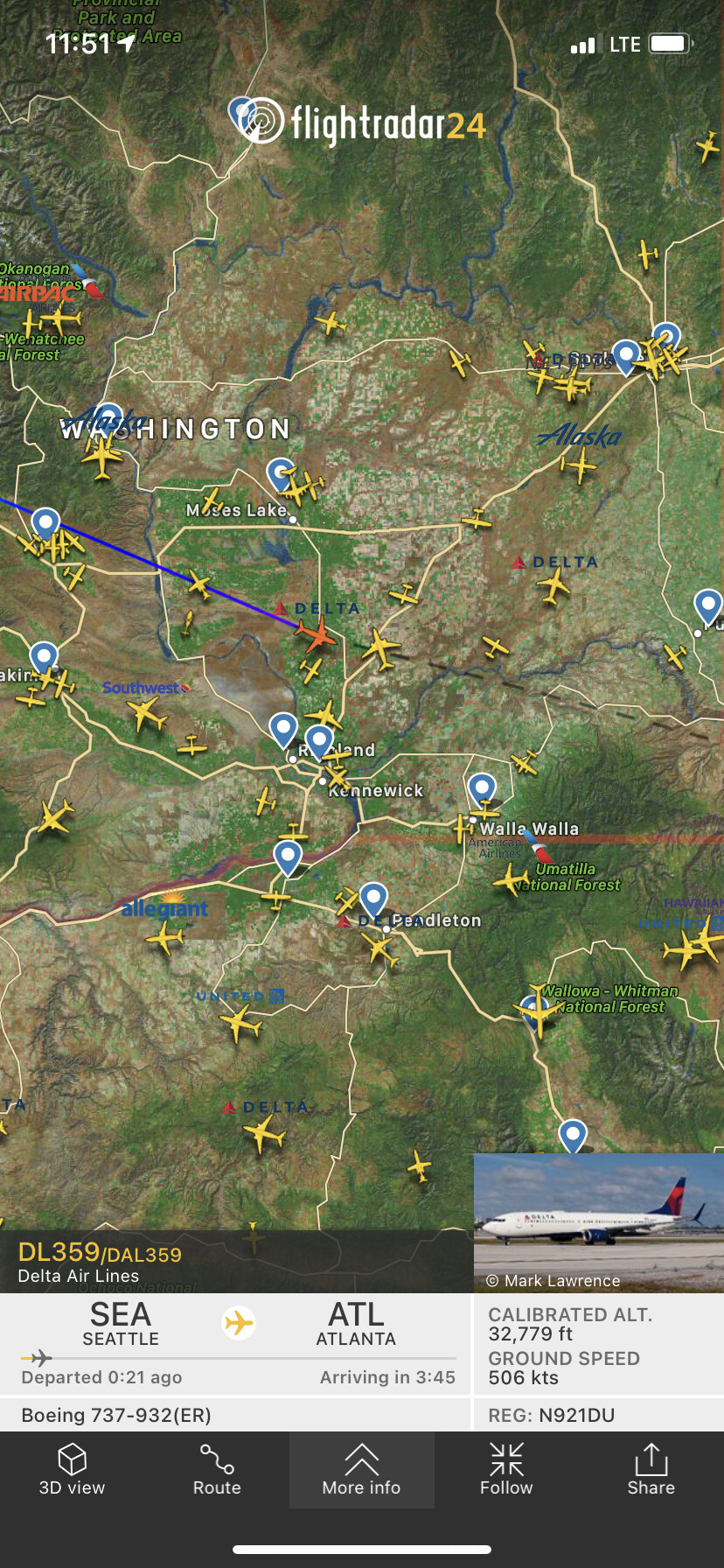
Task: Select the orange DL359 plane on map
Action: (317, 634)
